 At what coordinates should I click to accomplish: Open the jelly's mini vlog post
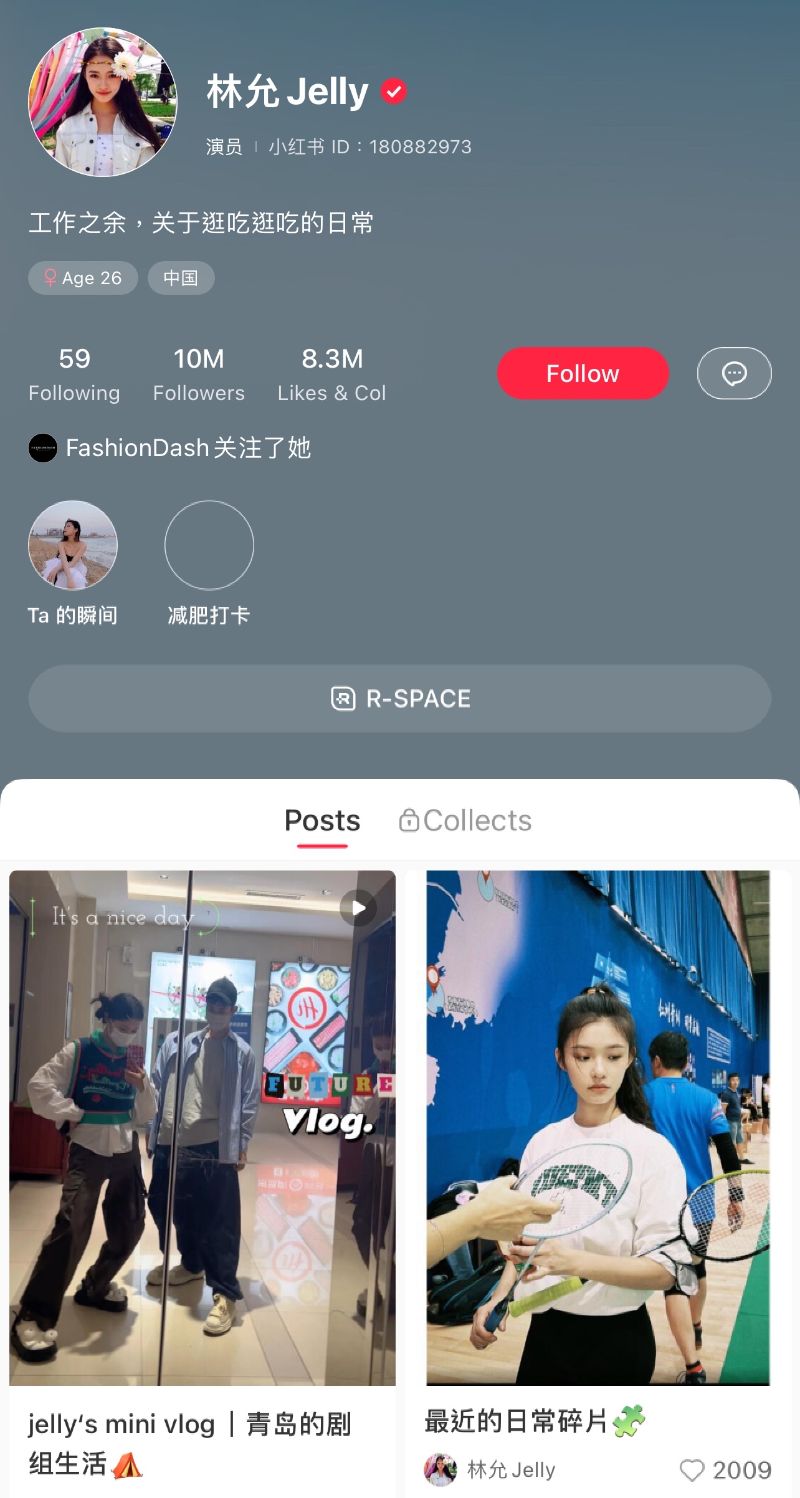pos(202,1127)
